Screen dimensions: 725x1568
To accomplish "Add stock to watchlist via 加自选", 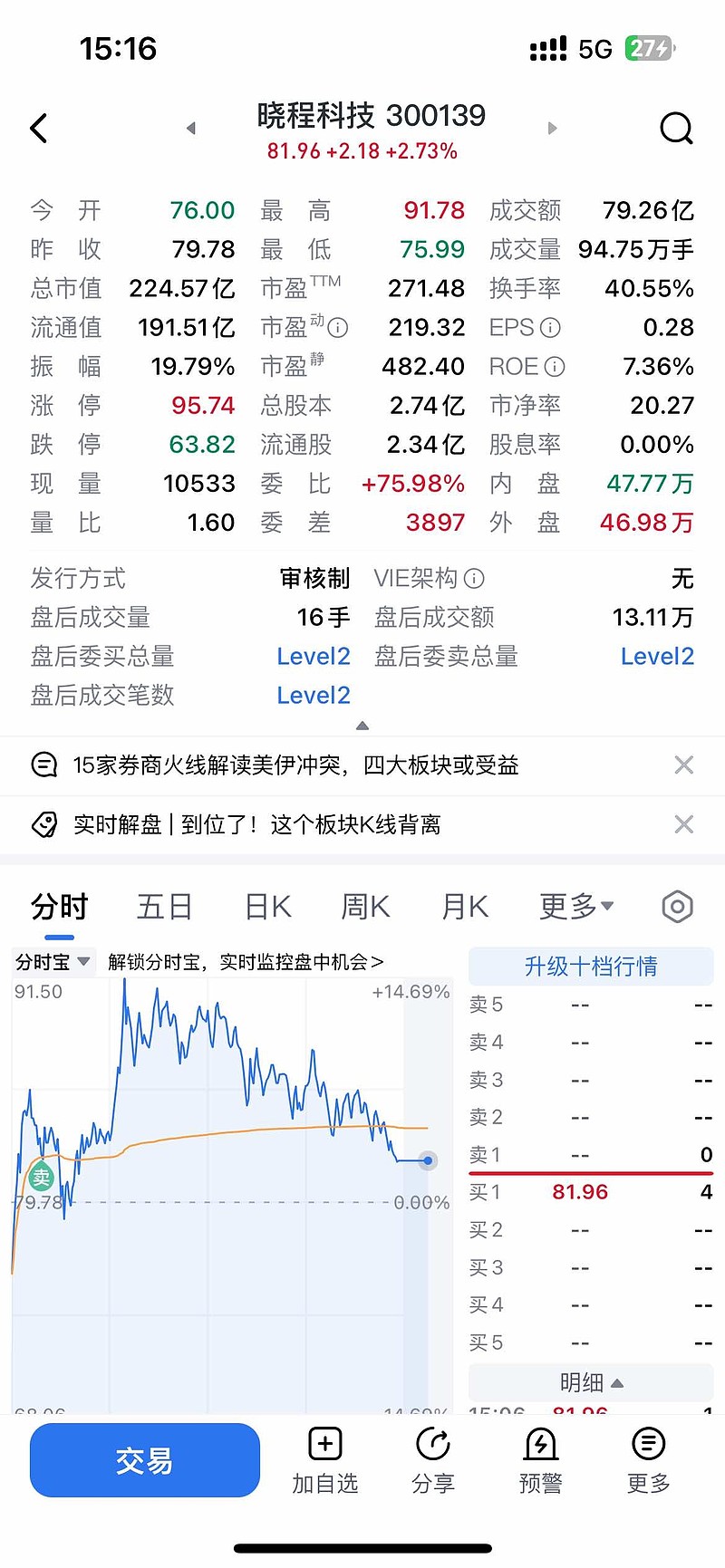I will click(325, 1460).
